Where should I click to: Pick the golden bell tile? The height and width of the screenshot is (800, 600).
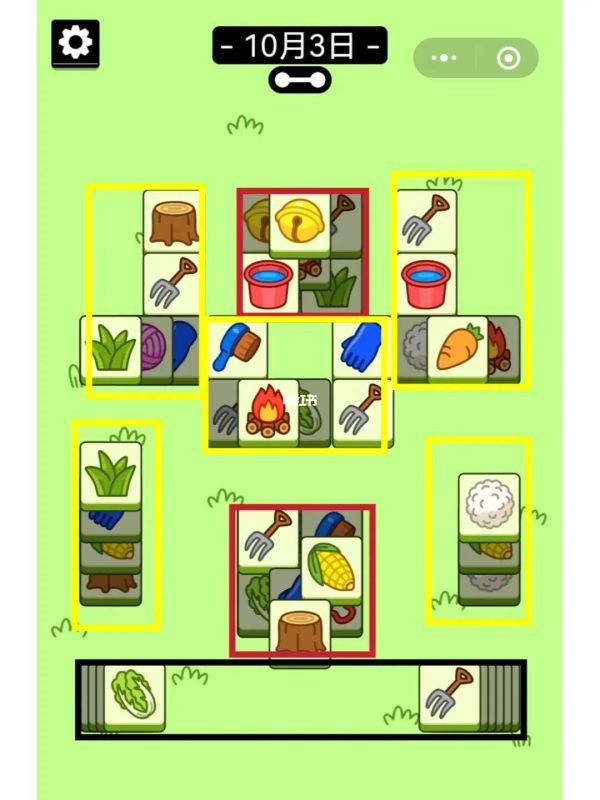[299, 220]
